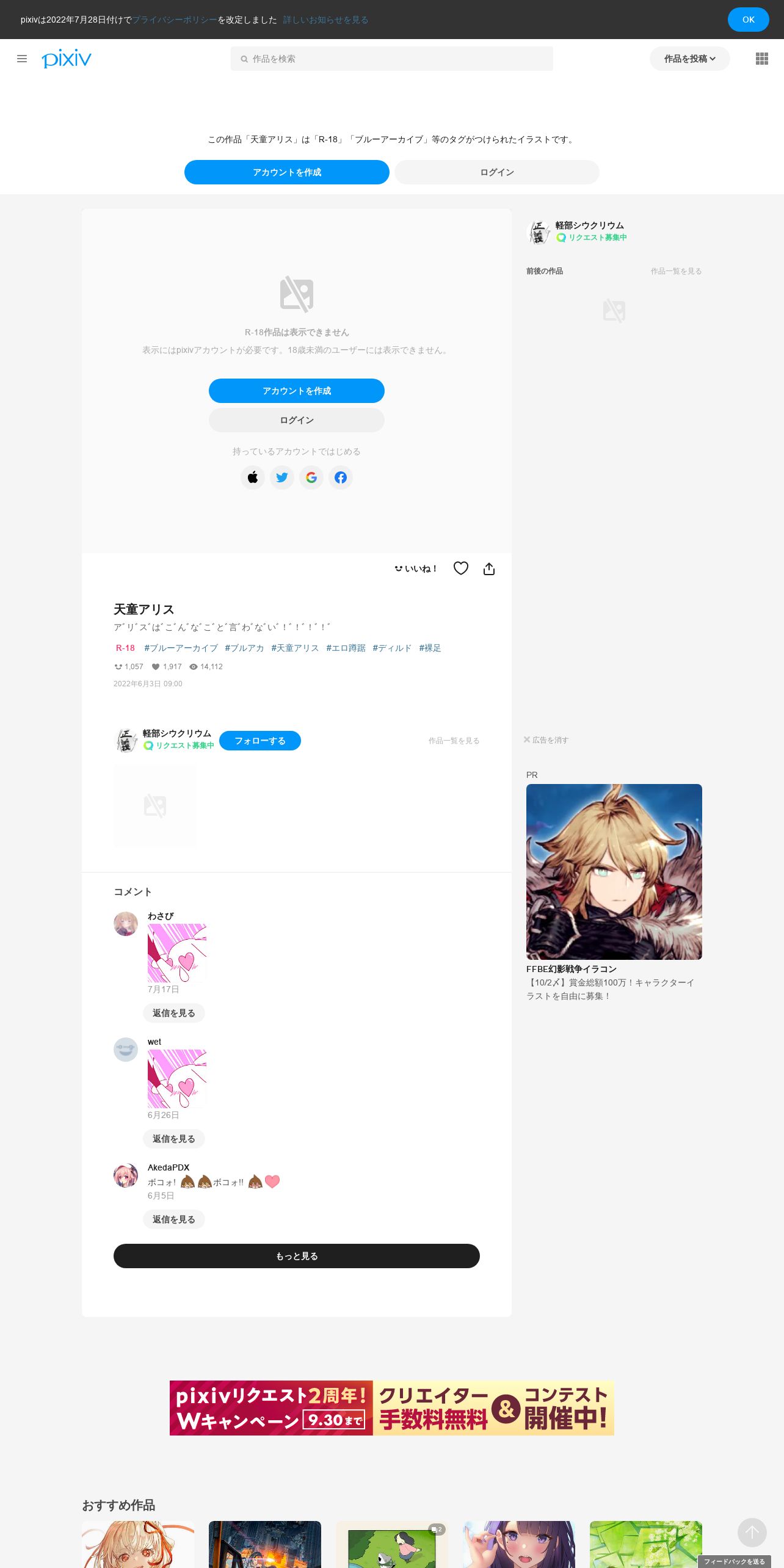
Task: Share this artwork
Action: click(x=489, y=568)
